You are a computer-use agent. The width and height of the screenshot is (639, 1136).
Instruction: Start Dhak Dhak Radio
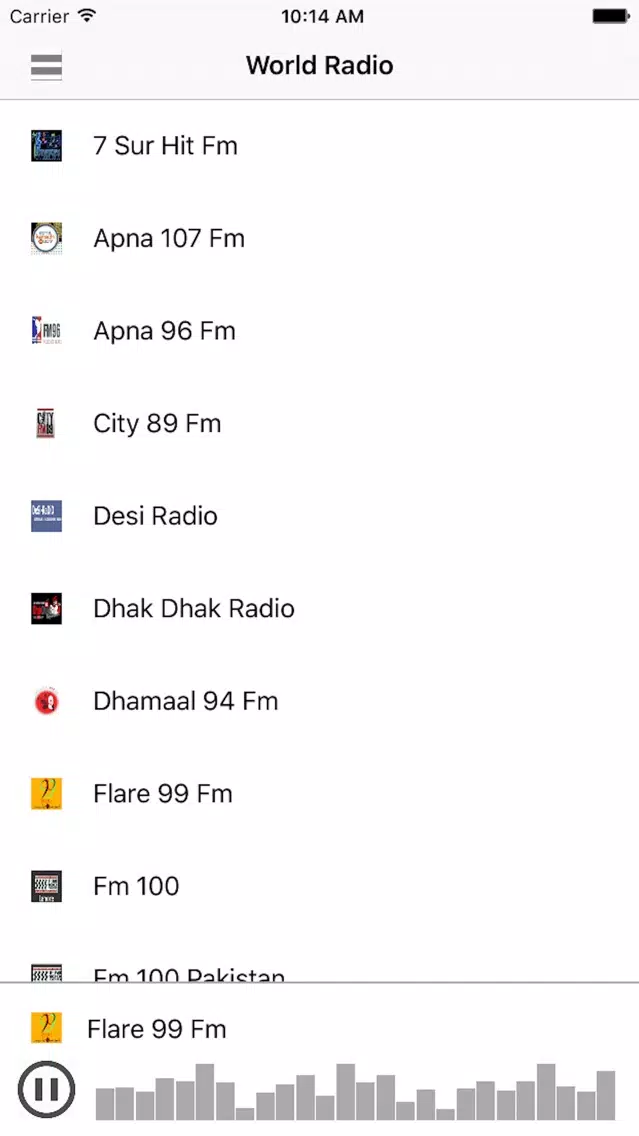(320, 609)
